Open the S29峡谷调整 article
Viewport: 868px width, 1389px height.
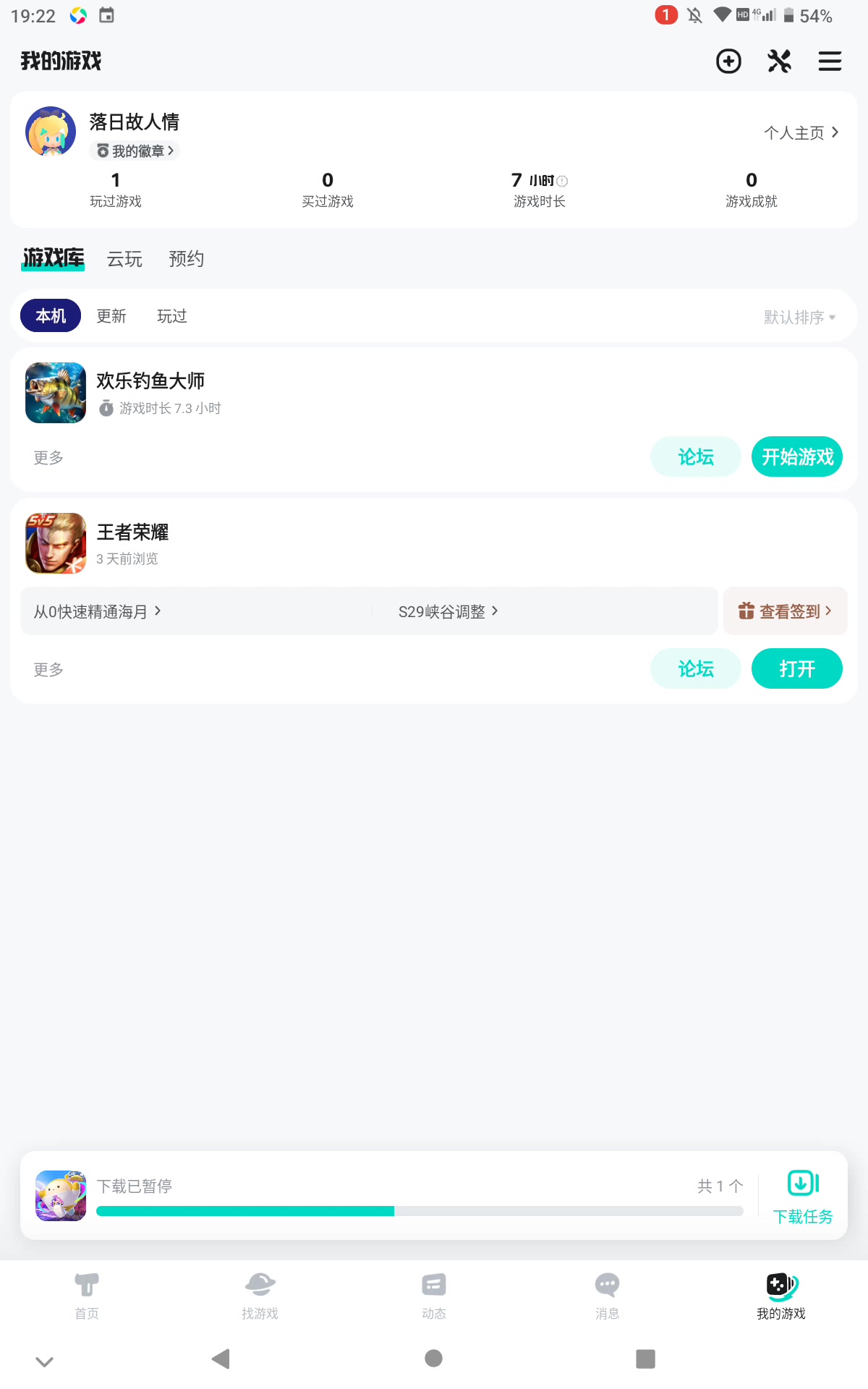pos(448,612)
